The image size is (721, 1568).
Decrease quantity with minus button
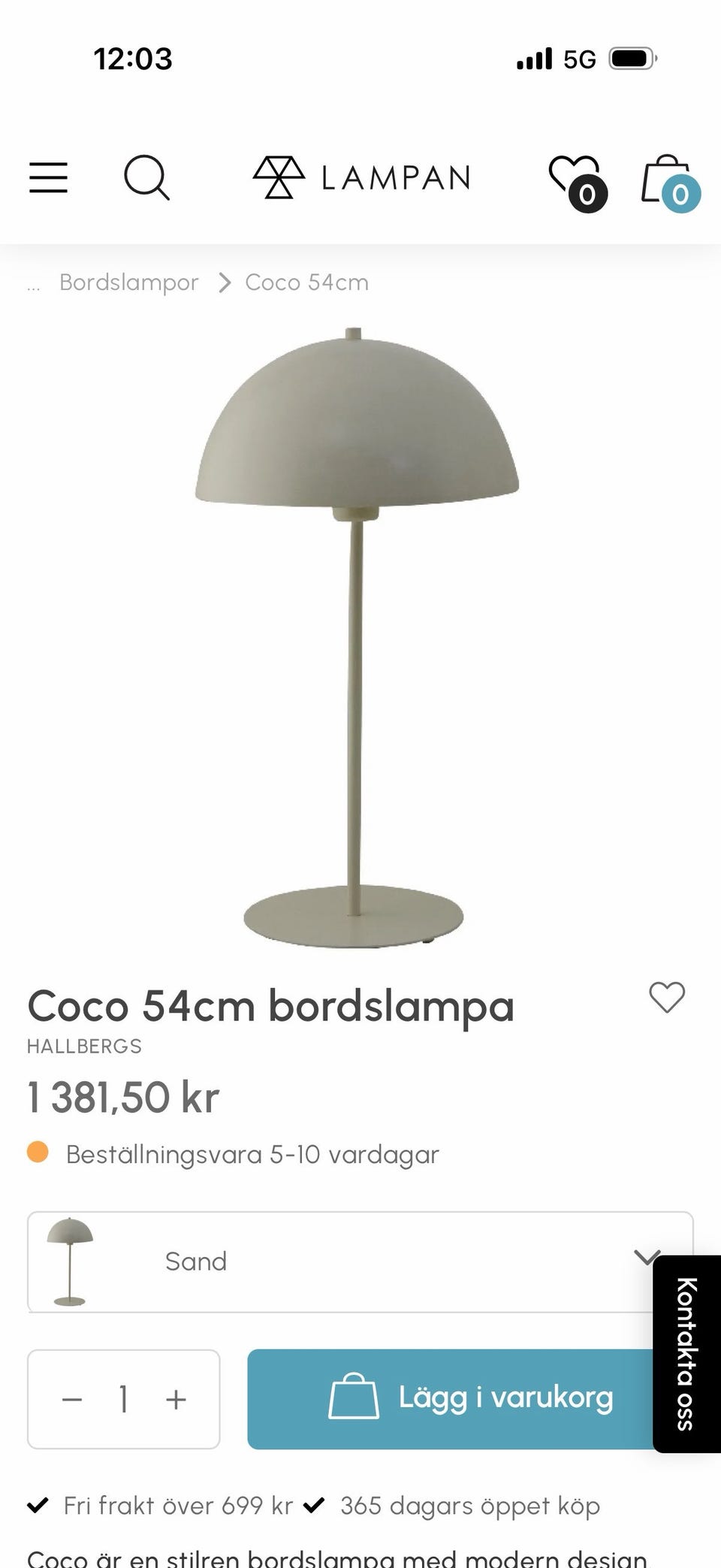point(72,1399)
